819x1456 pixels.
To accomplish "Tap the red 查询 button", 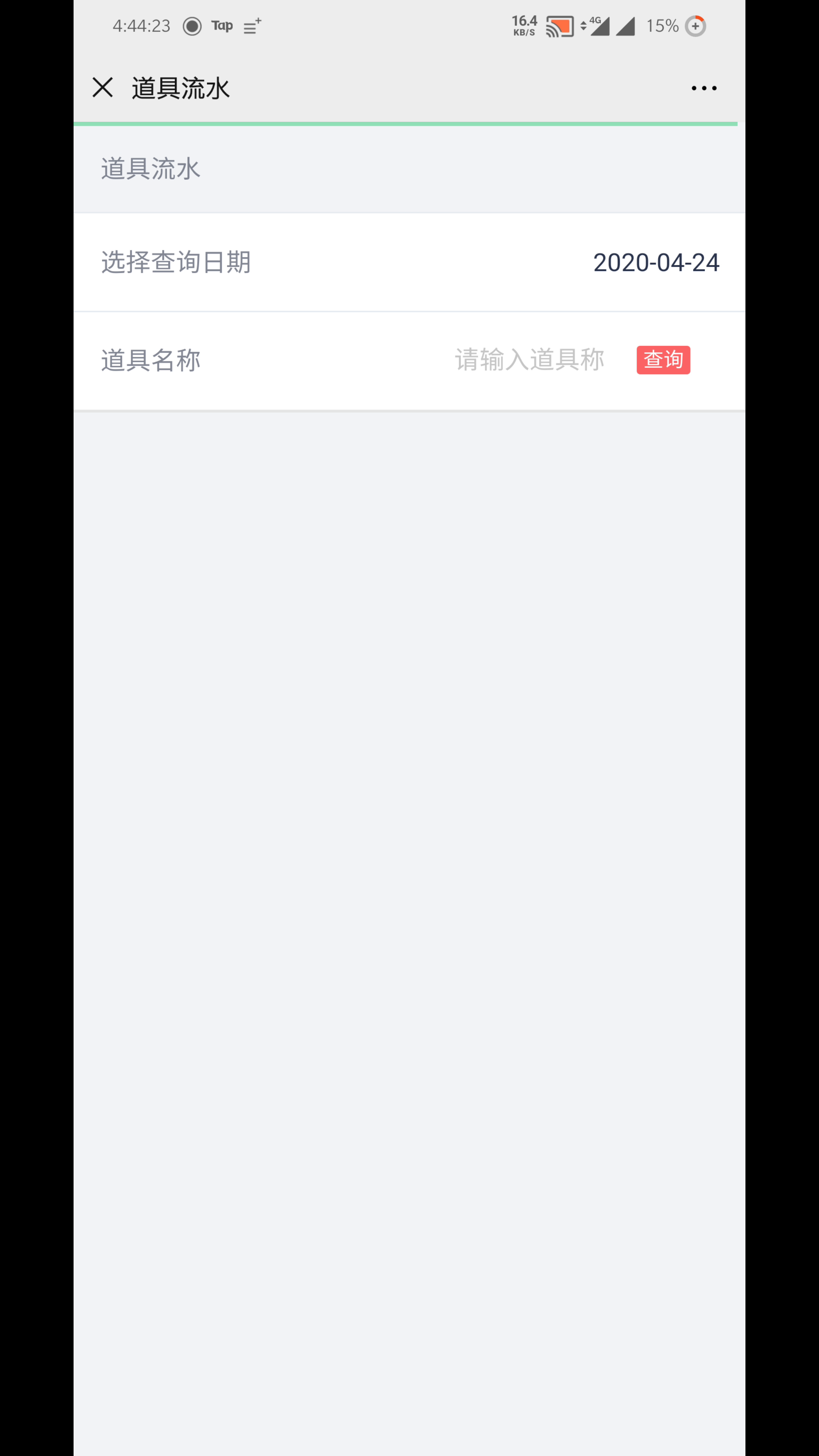I will (663, 359).
